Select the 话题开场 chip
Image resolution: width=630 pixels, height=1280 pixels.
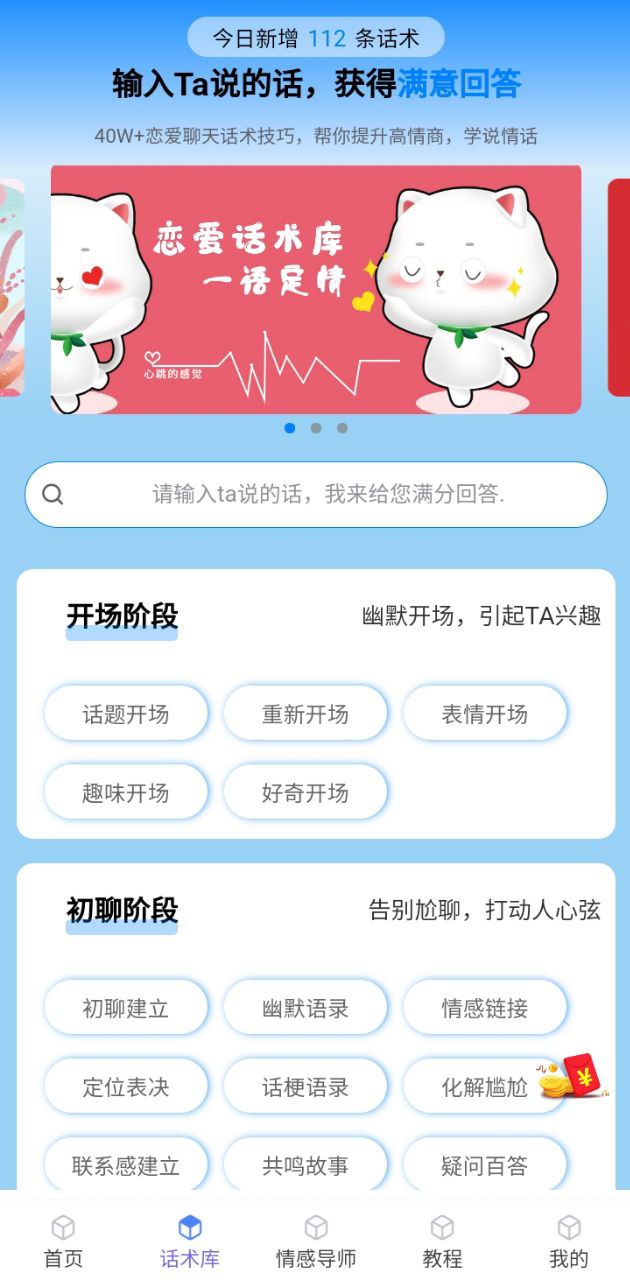[126, 714]
